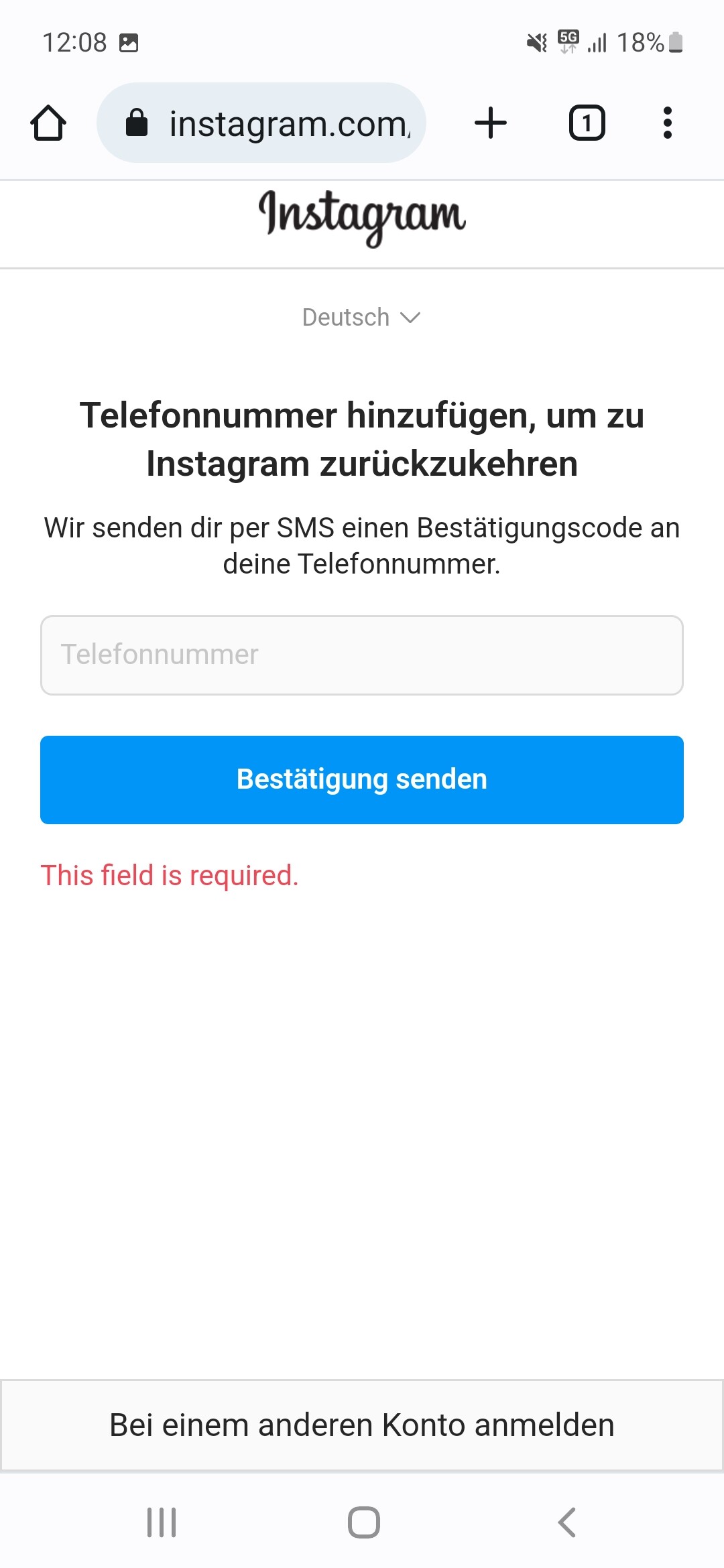Open a new browser tab
Viewport: 724px width, 1568px height.
pos(491,123)
